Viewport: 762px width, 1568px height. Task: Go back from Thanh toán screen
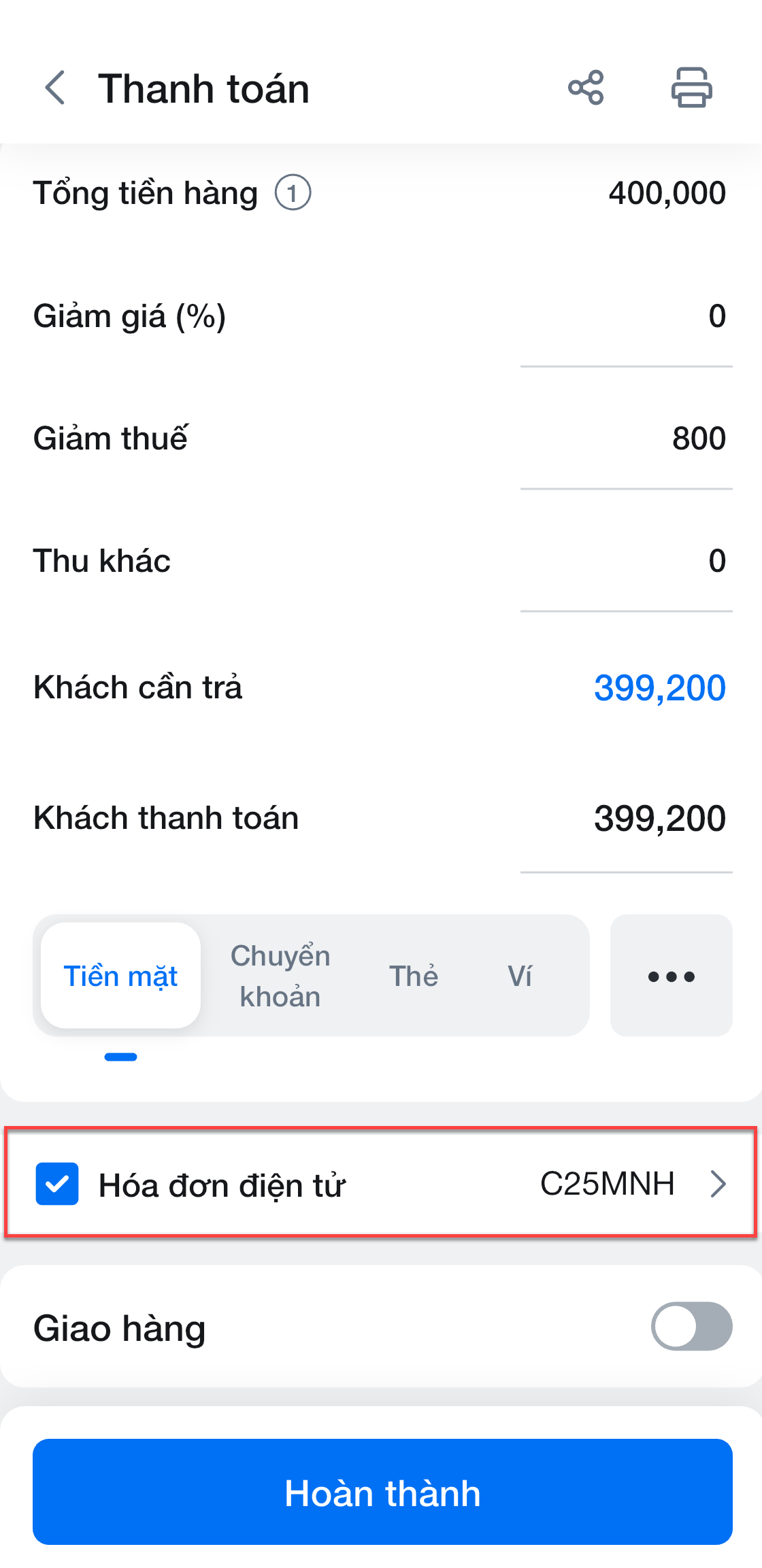(x=54, y=88)
